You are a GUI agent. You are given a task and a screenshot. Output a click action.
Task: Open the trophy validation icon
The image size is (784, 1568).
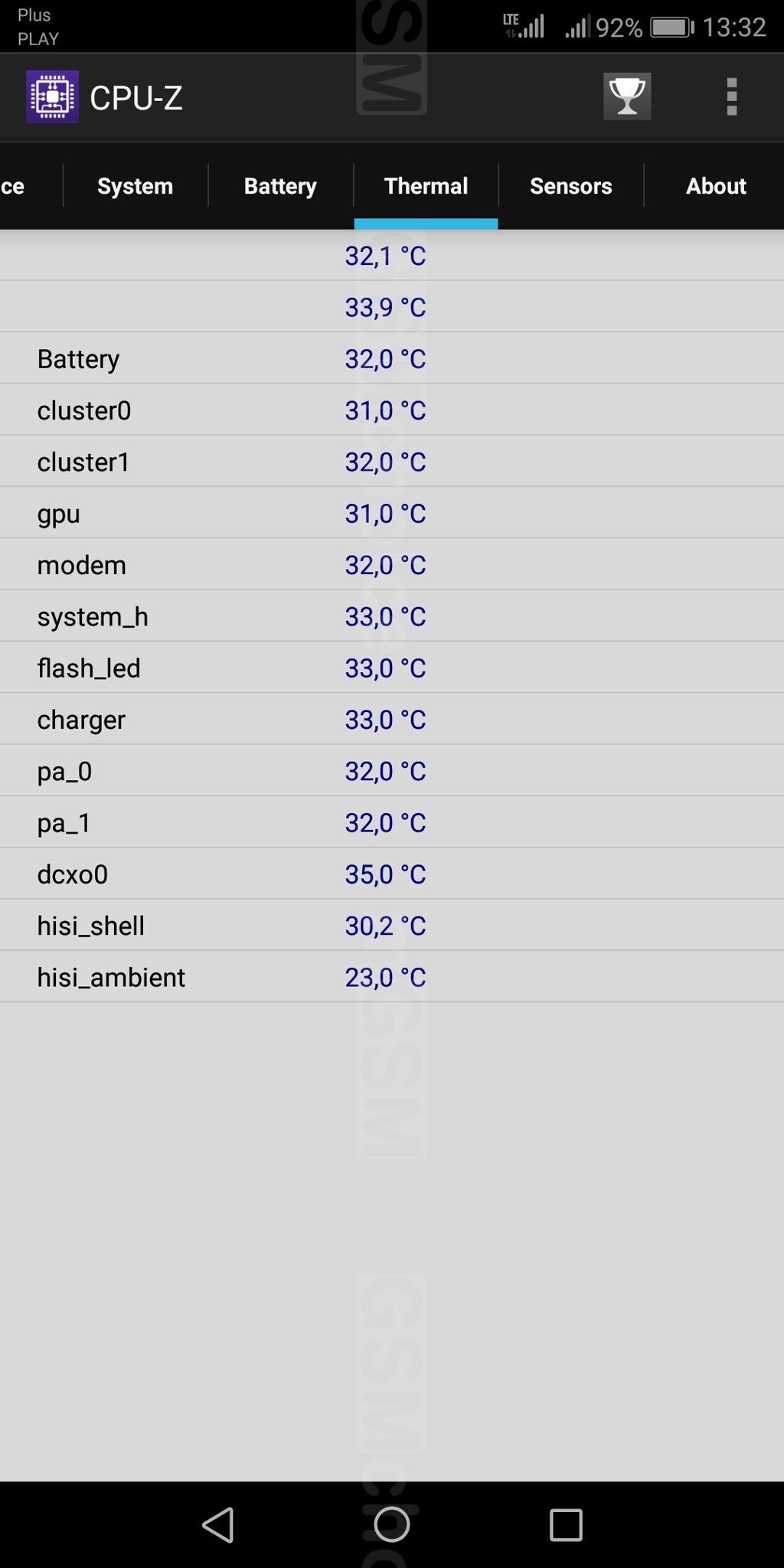click(627, 96)
